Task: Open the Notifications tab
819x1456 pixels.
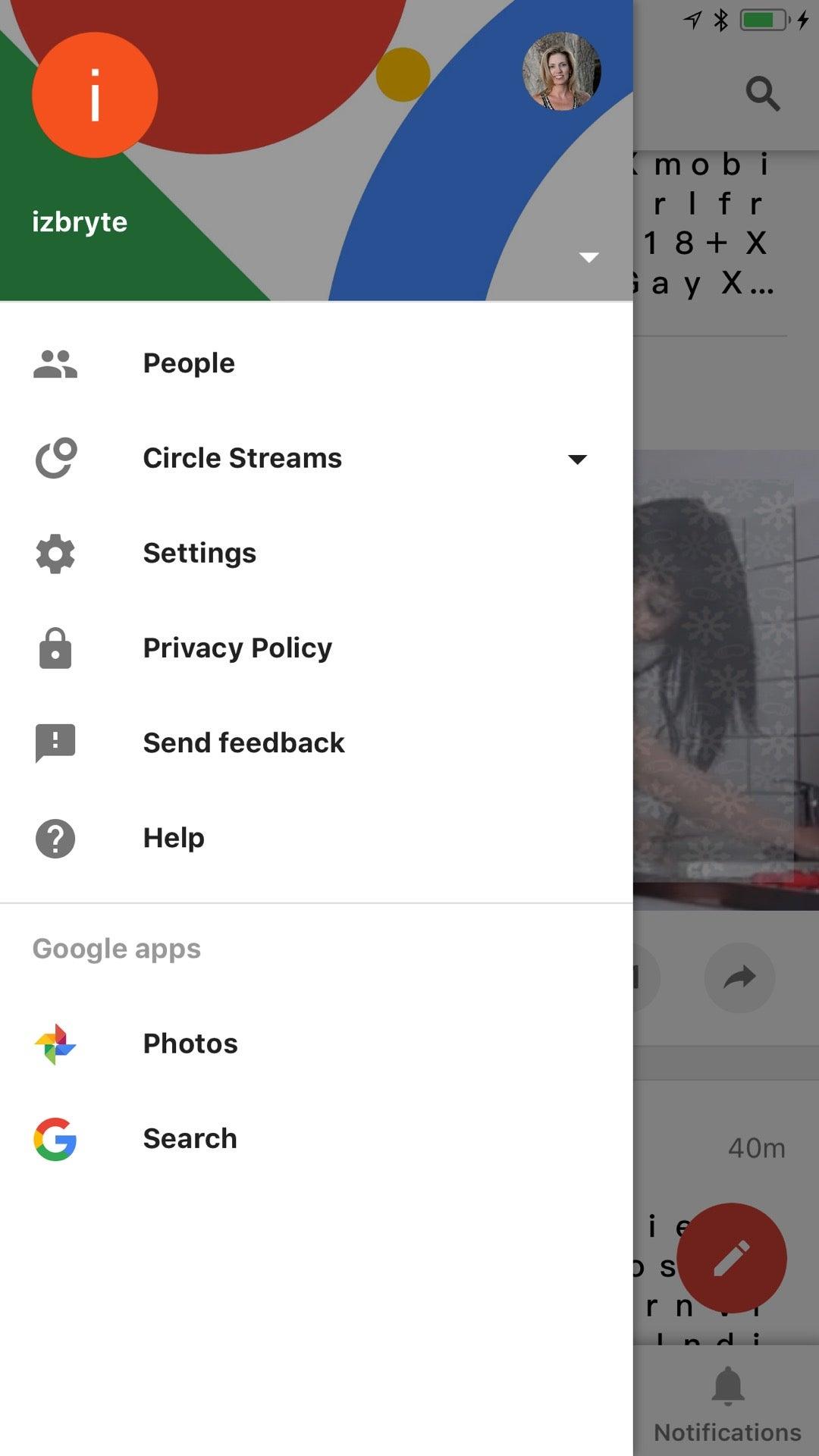Action: [727, 1404]
